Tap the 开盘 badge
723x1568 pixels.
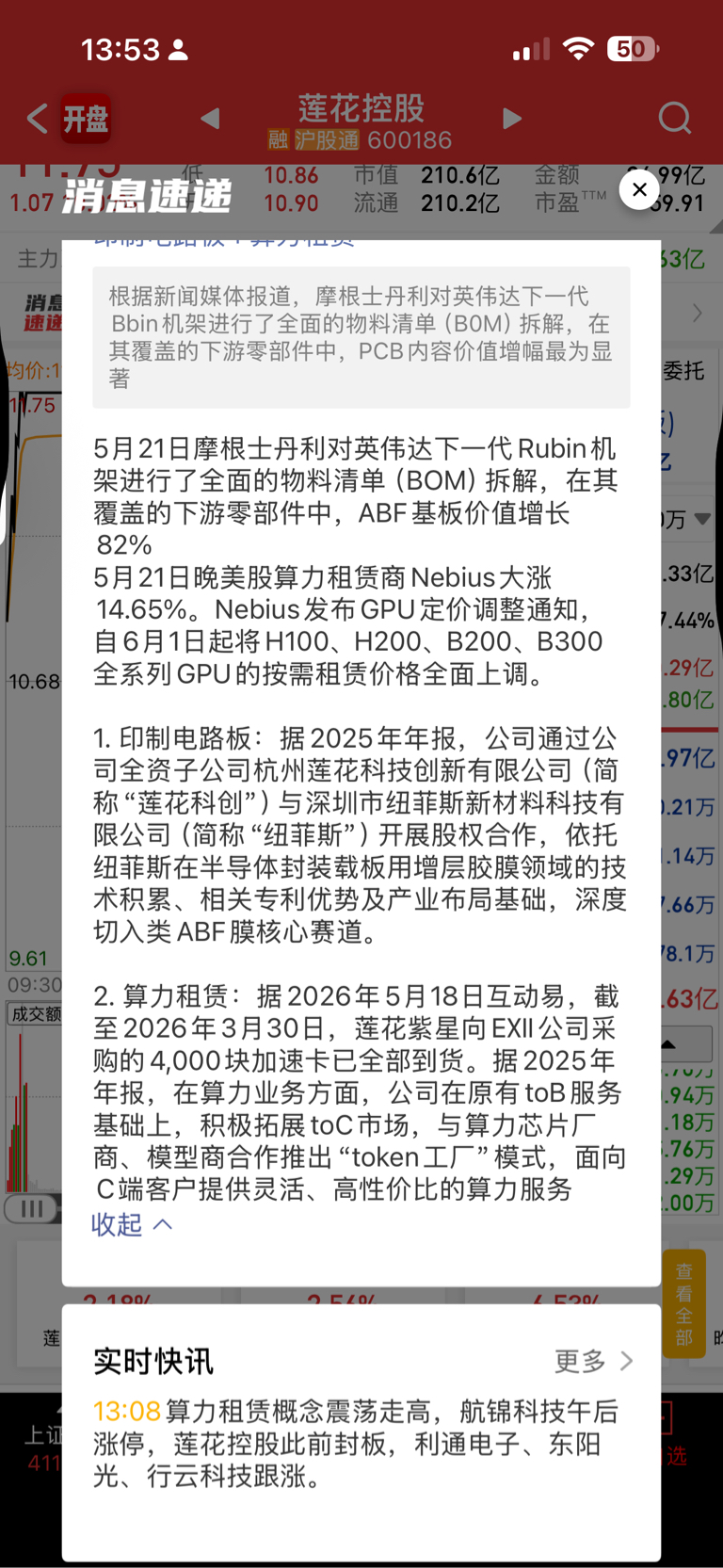click(x=86, y=119)
